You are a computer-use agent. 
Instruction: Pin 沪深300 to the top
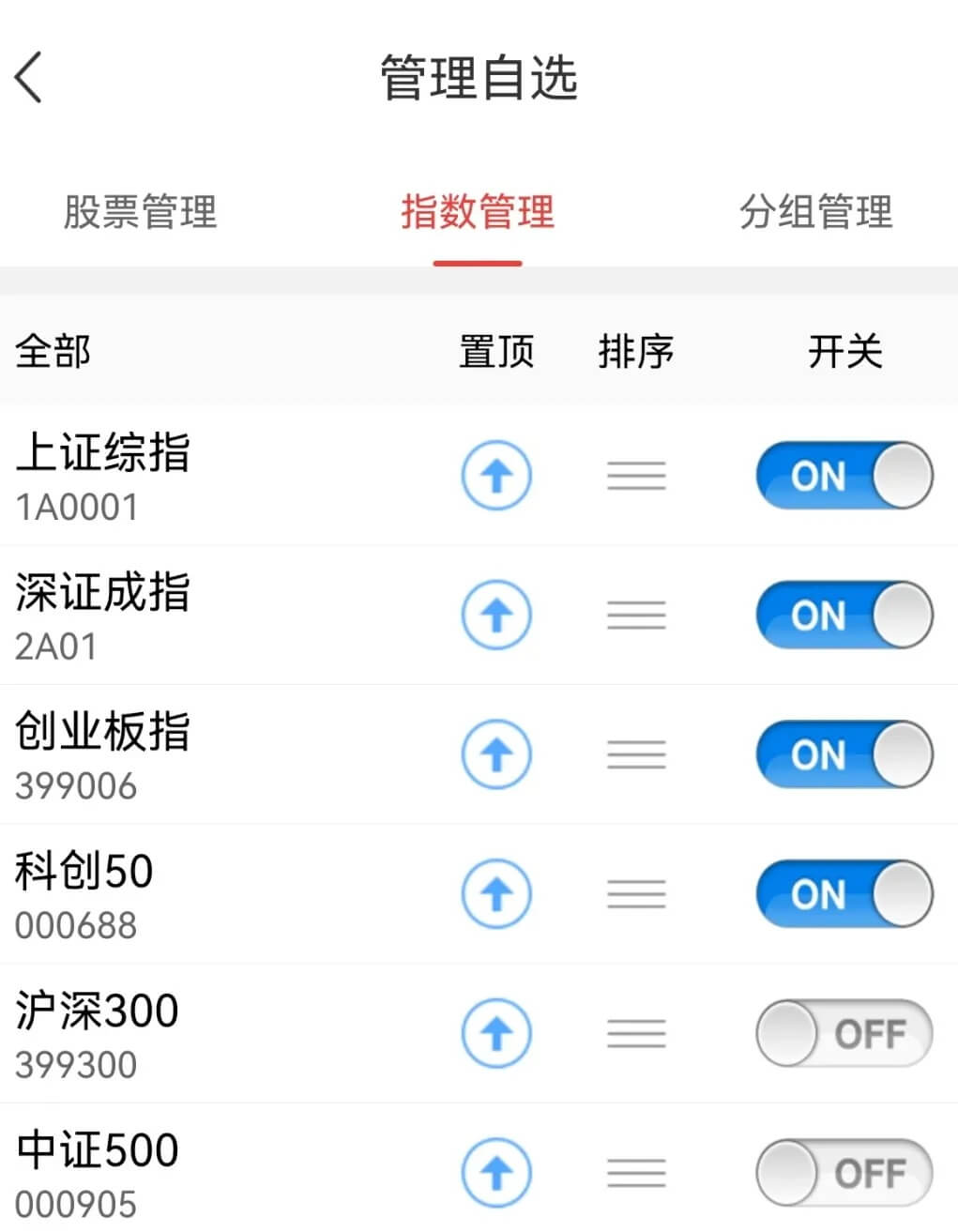pyautogui.click(x=496, y=1033)
